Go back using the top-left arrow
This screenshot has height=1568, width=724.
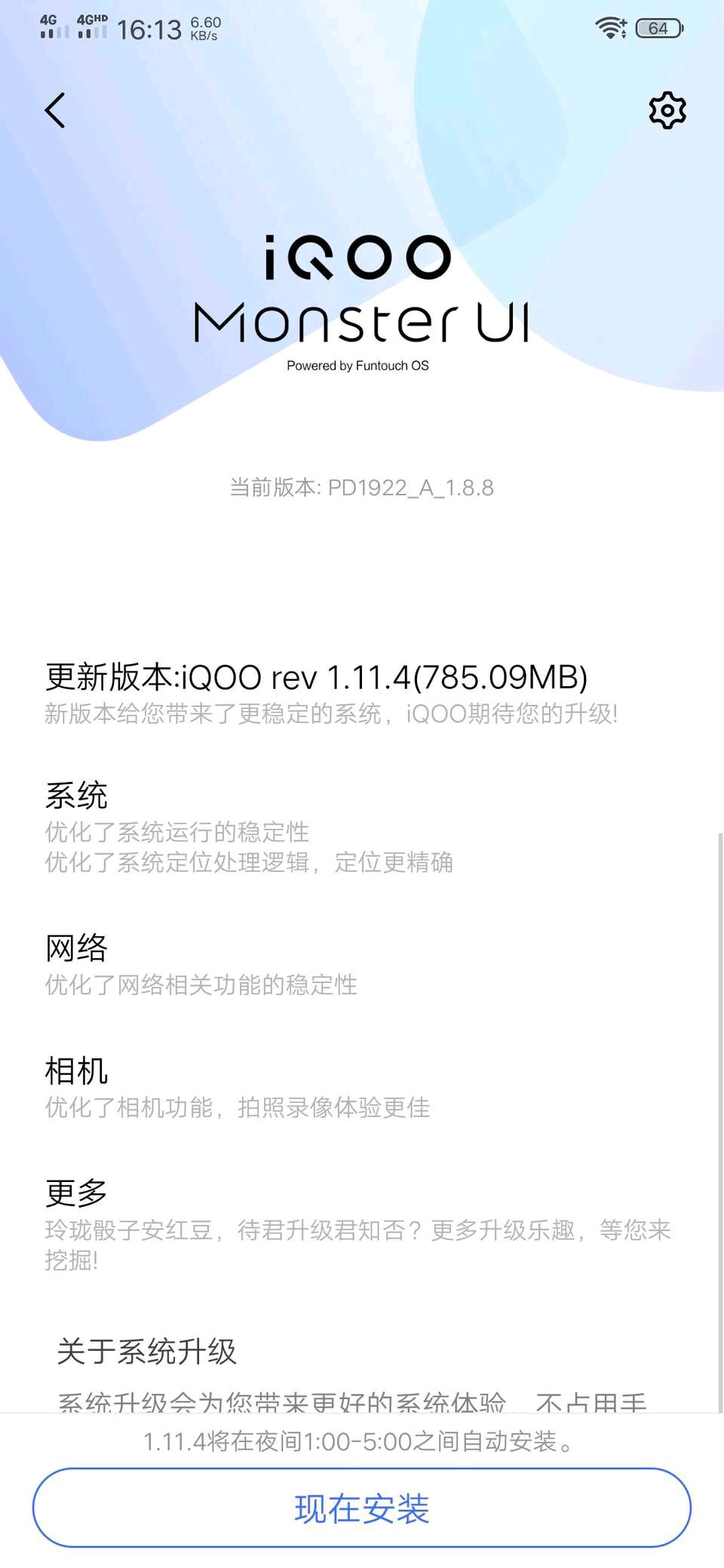tap(55, 111)
